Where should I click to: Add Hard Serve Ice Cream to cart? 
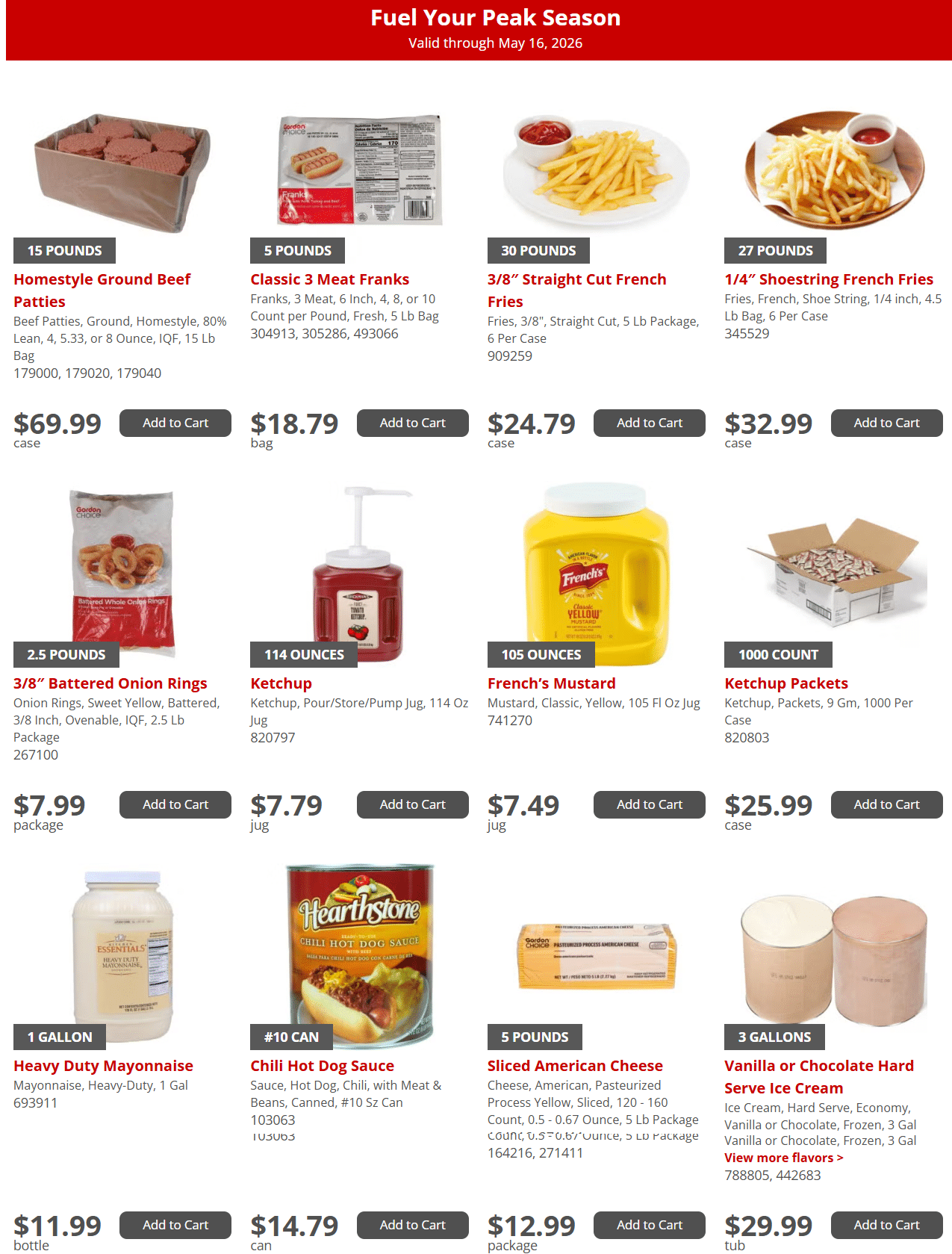pos(886,1225)
